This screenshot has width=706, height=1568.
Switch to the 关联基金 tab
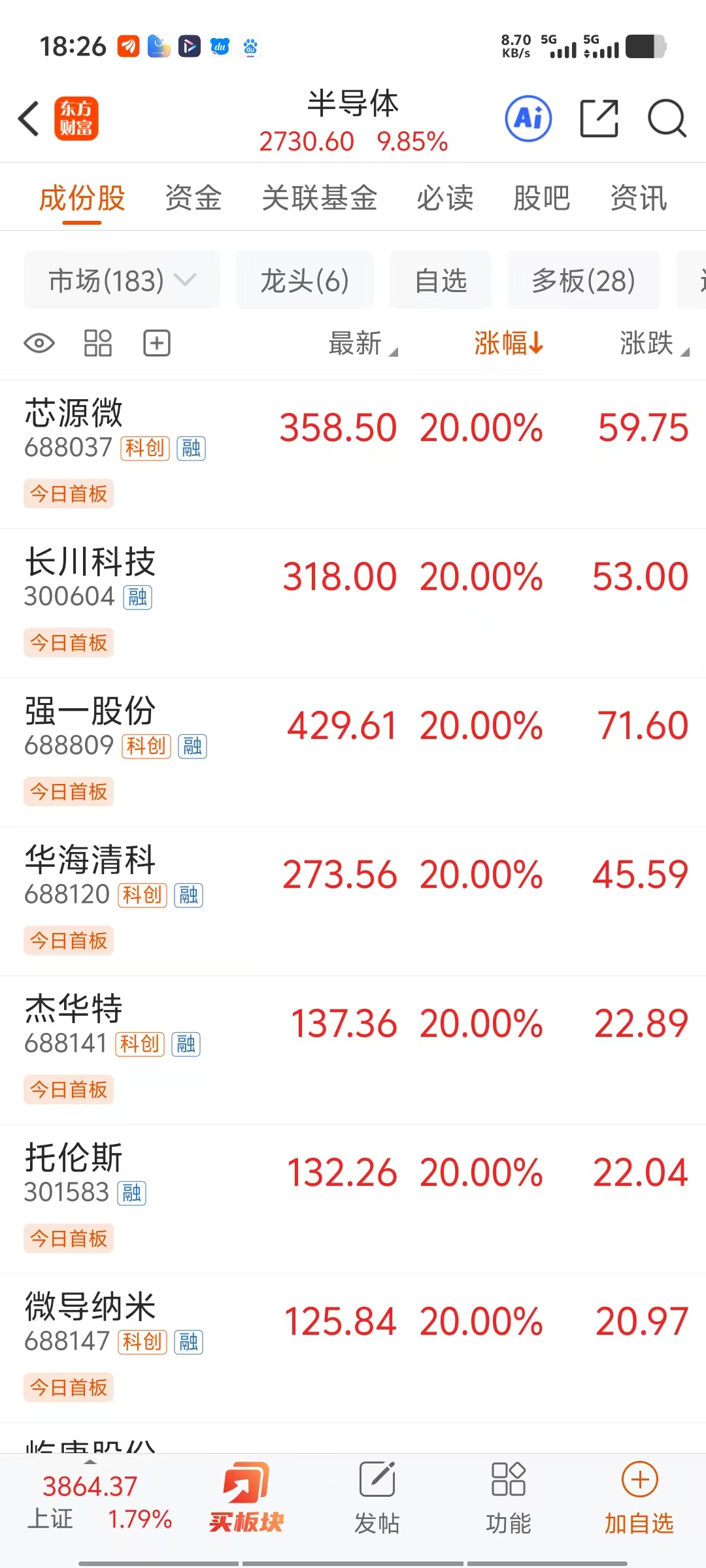click(x=320, y=198)
